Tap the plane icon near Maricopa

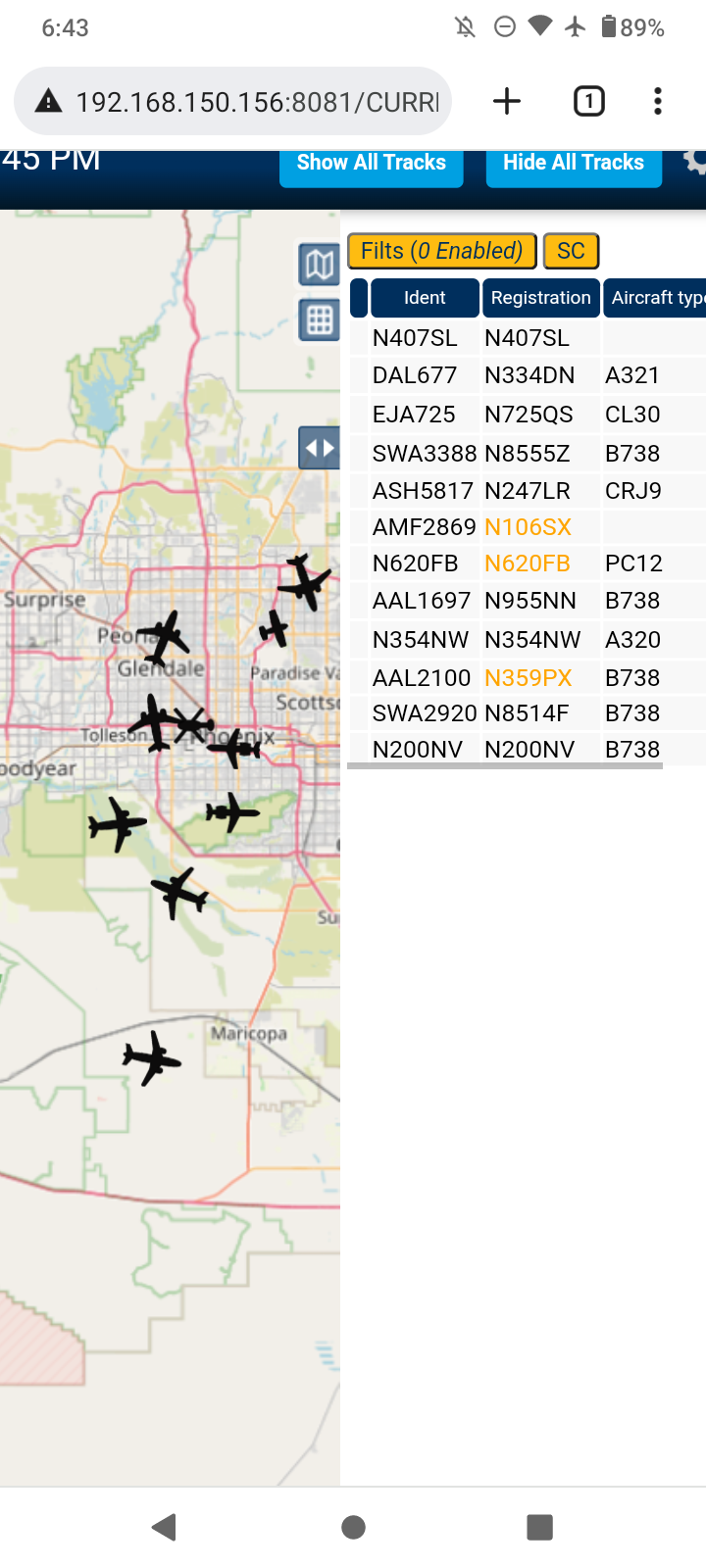click(x=152, y=1057)
